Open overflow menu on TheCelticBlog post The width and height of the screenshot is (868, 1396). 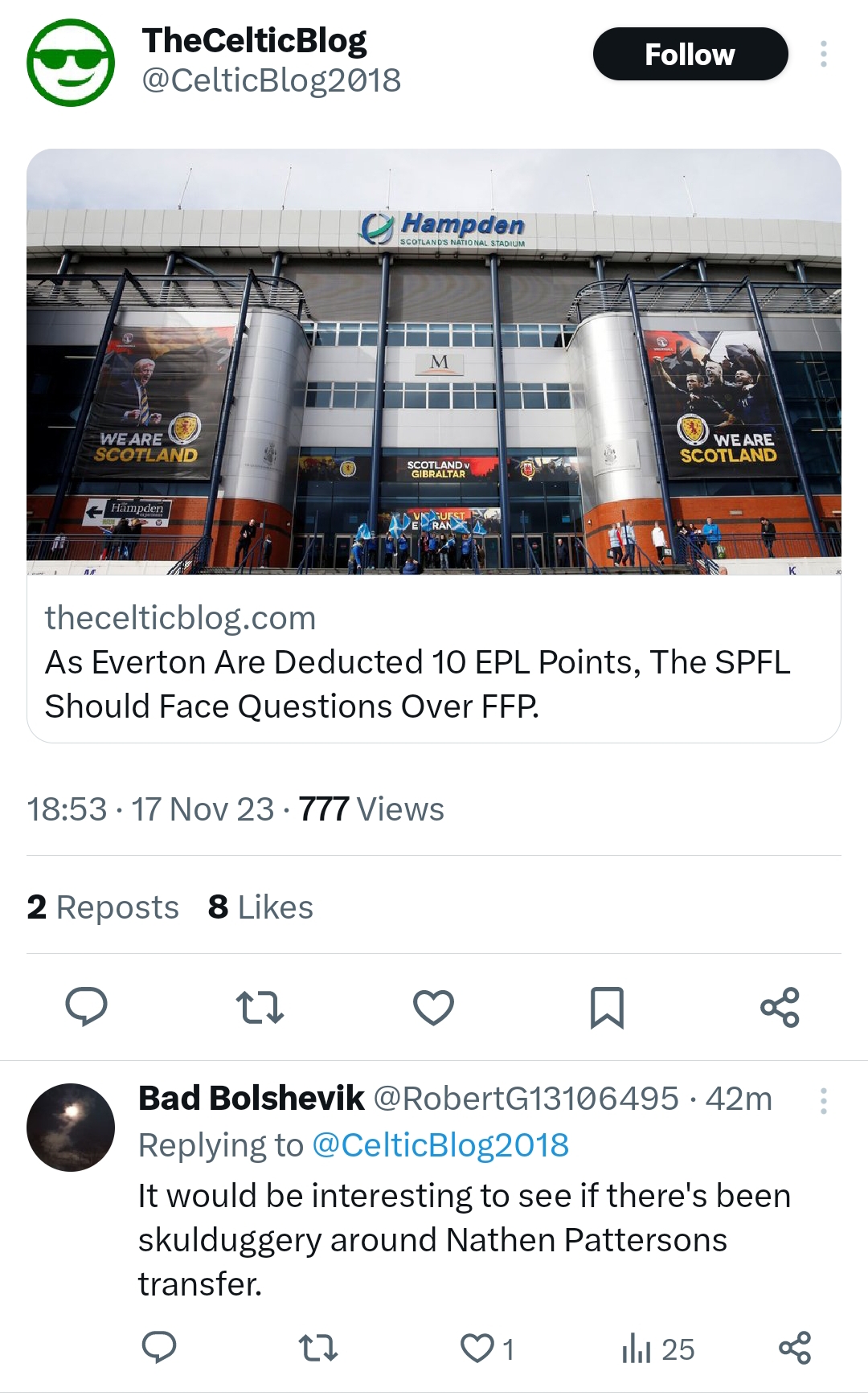point(823,54)
